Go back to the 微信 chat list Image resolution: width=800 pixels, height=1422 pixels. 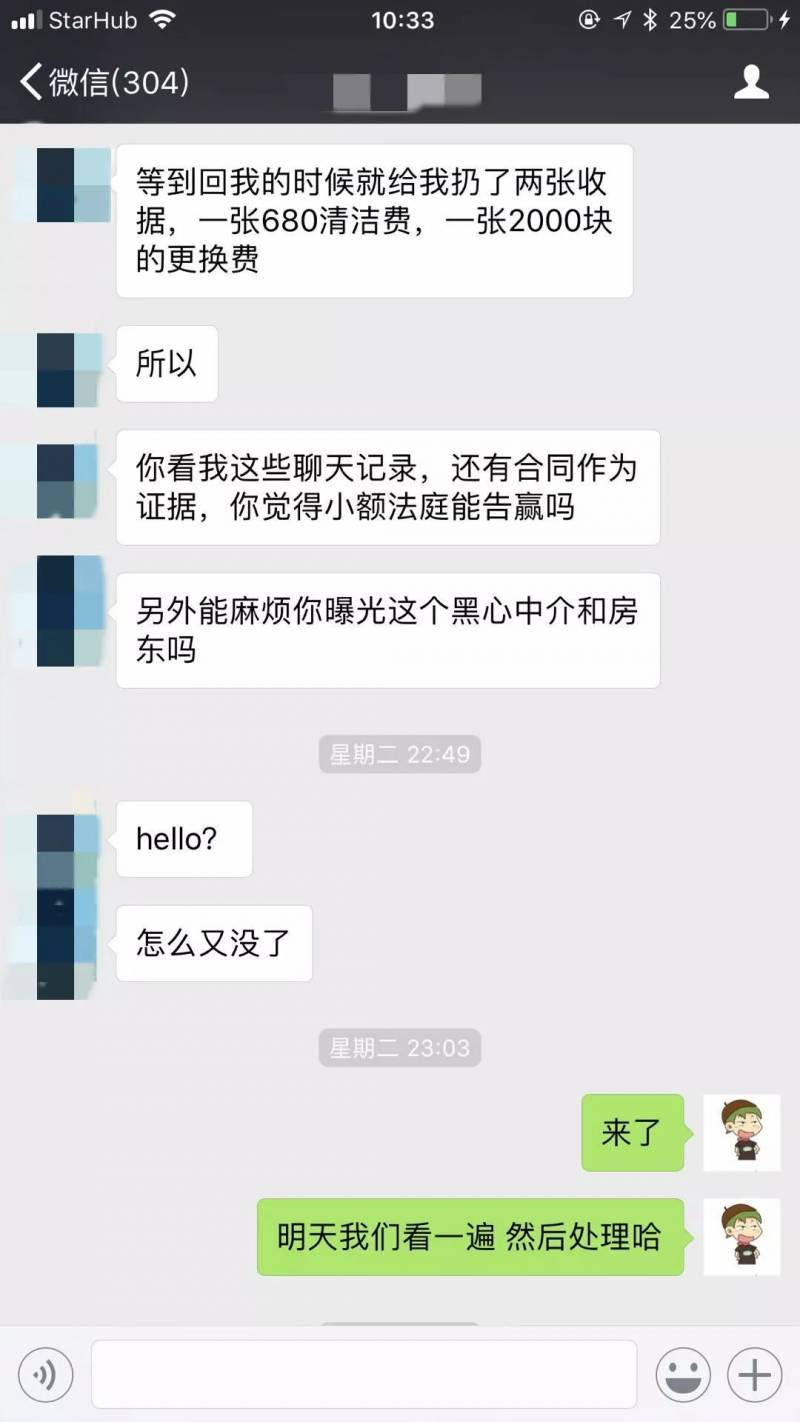[x=103, y=82]
